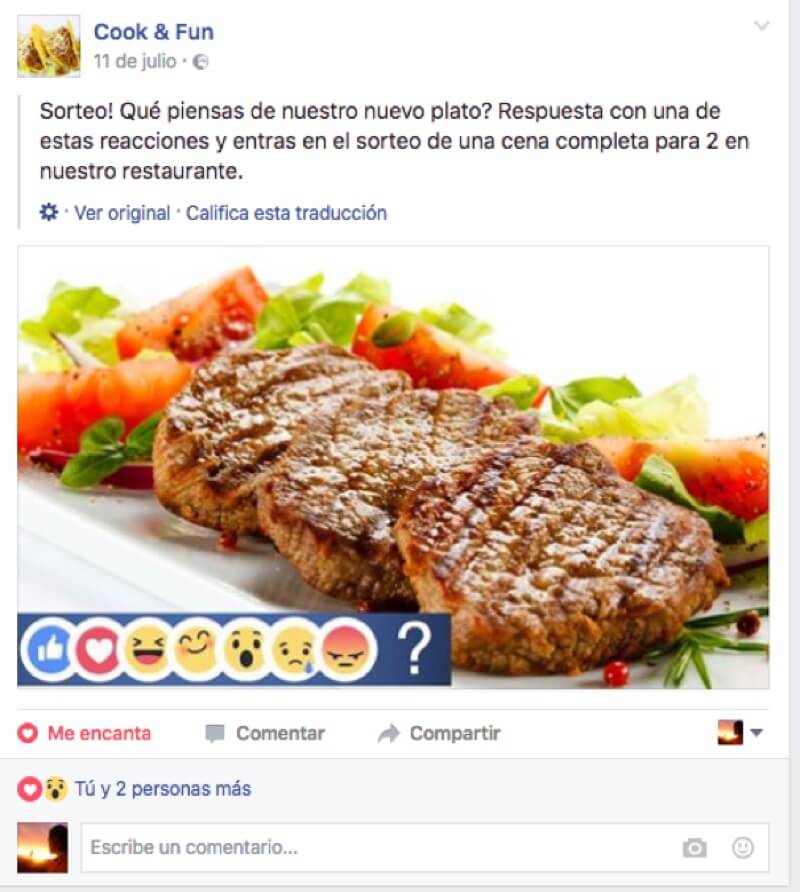Open the emoji picker in comment box

pyautogui.click(x=742, y=848)
